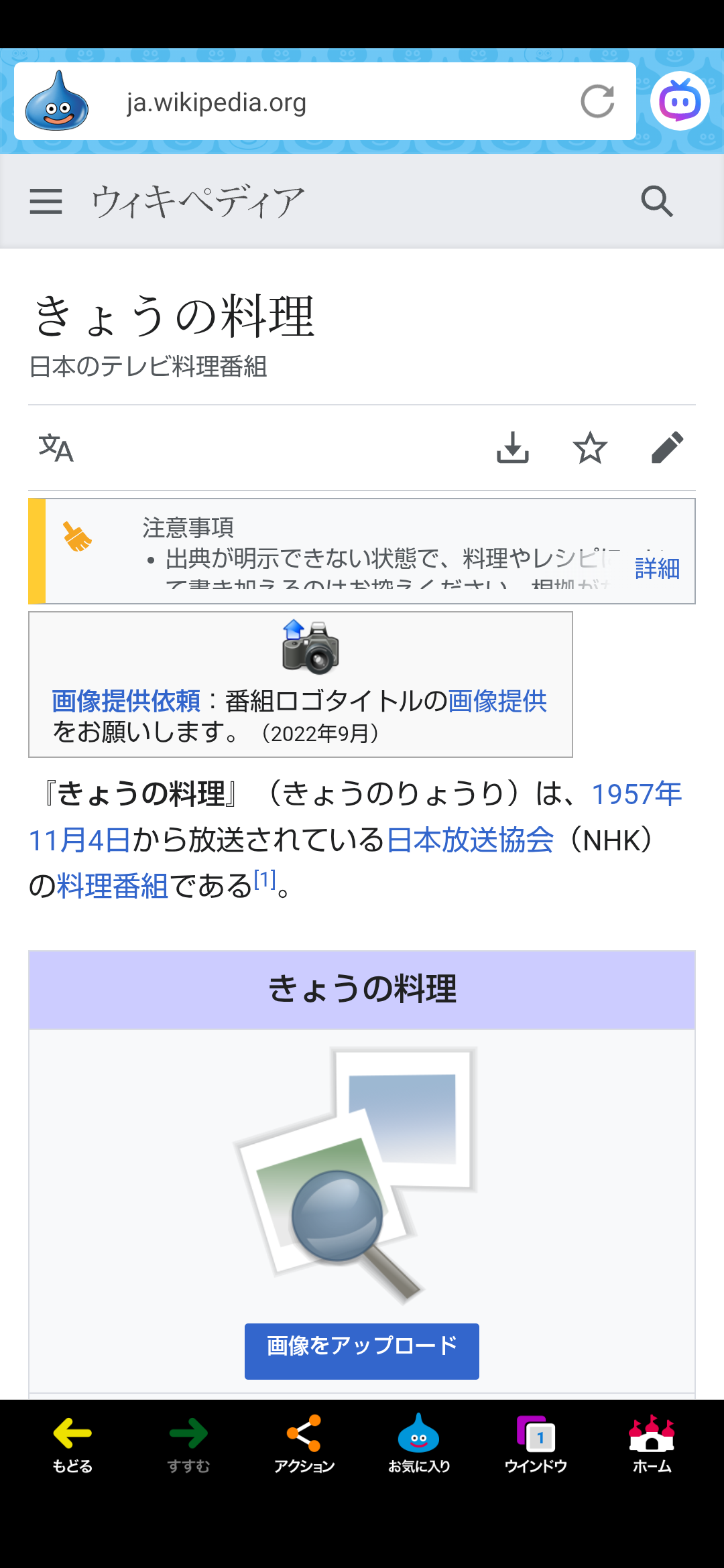Go back with もどる

click(x=72, y=1445)
